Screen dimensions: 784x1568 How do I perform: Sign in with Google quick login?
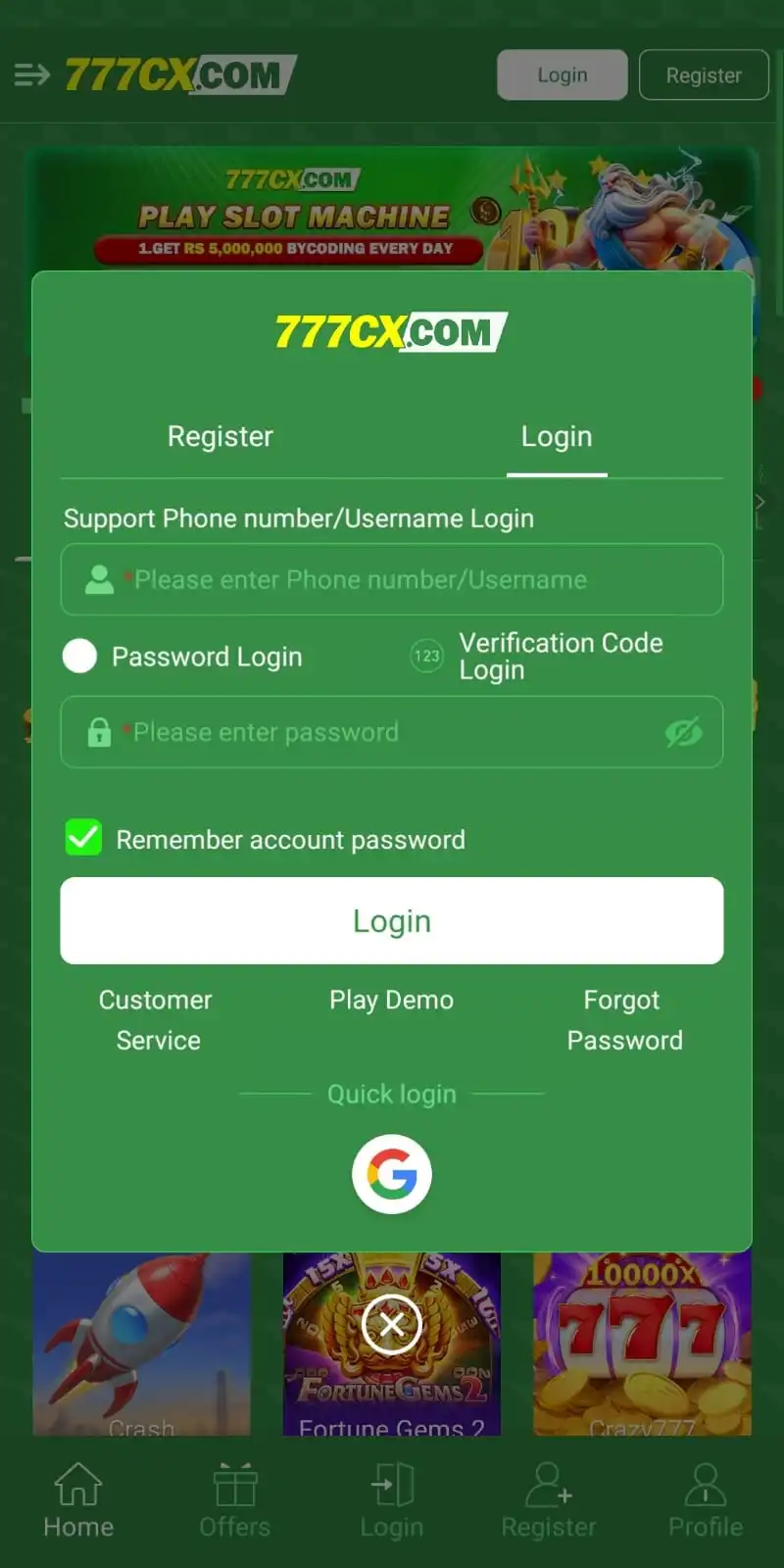click(x=392, y=1173)
